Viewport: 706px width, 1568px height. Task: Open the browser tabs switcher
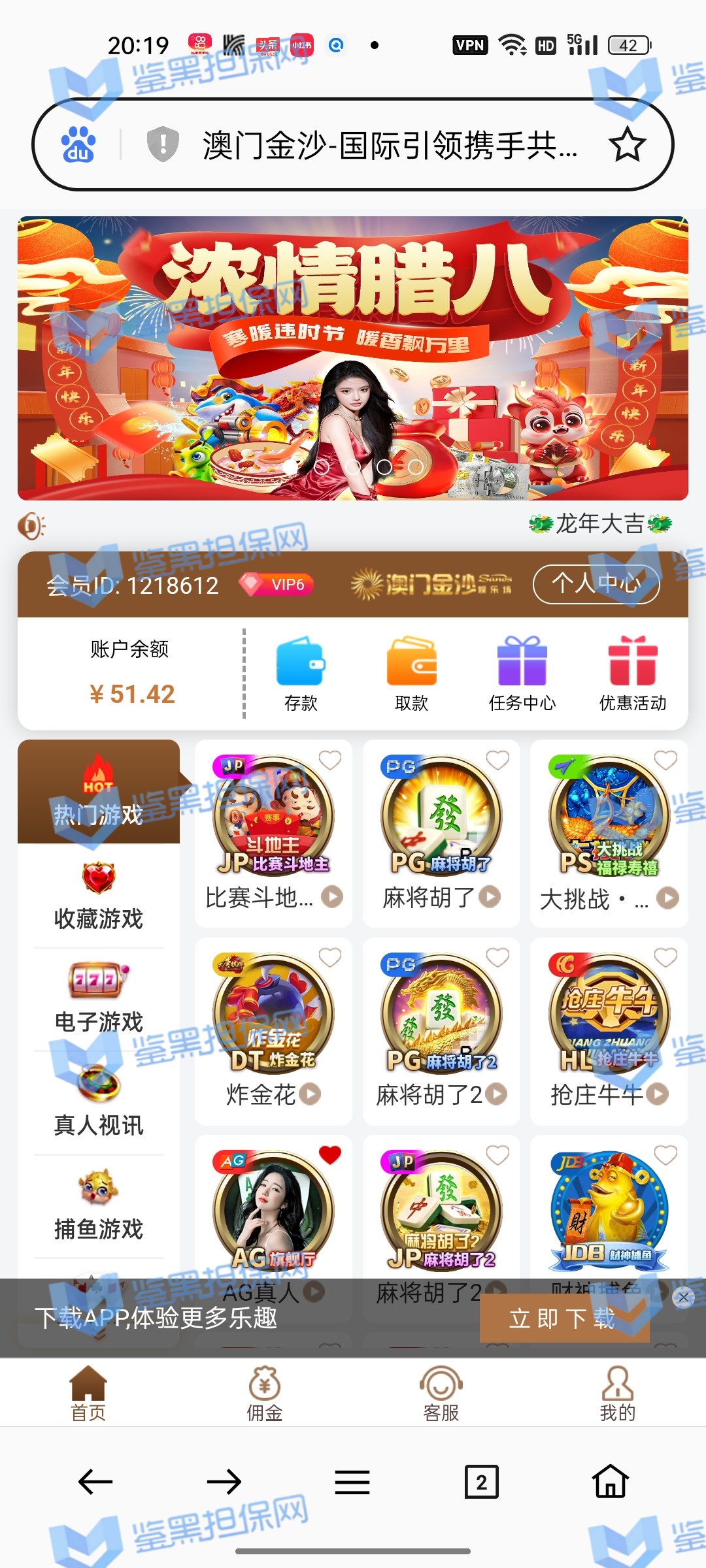[x=481, y=1482]
